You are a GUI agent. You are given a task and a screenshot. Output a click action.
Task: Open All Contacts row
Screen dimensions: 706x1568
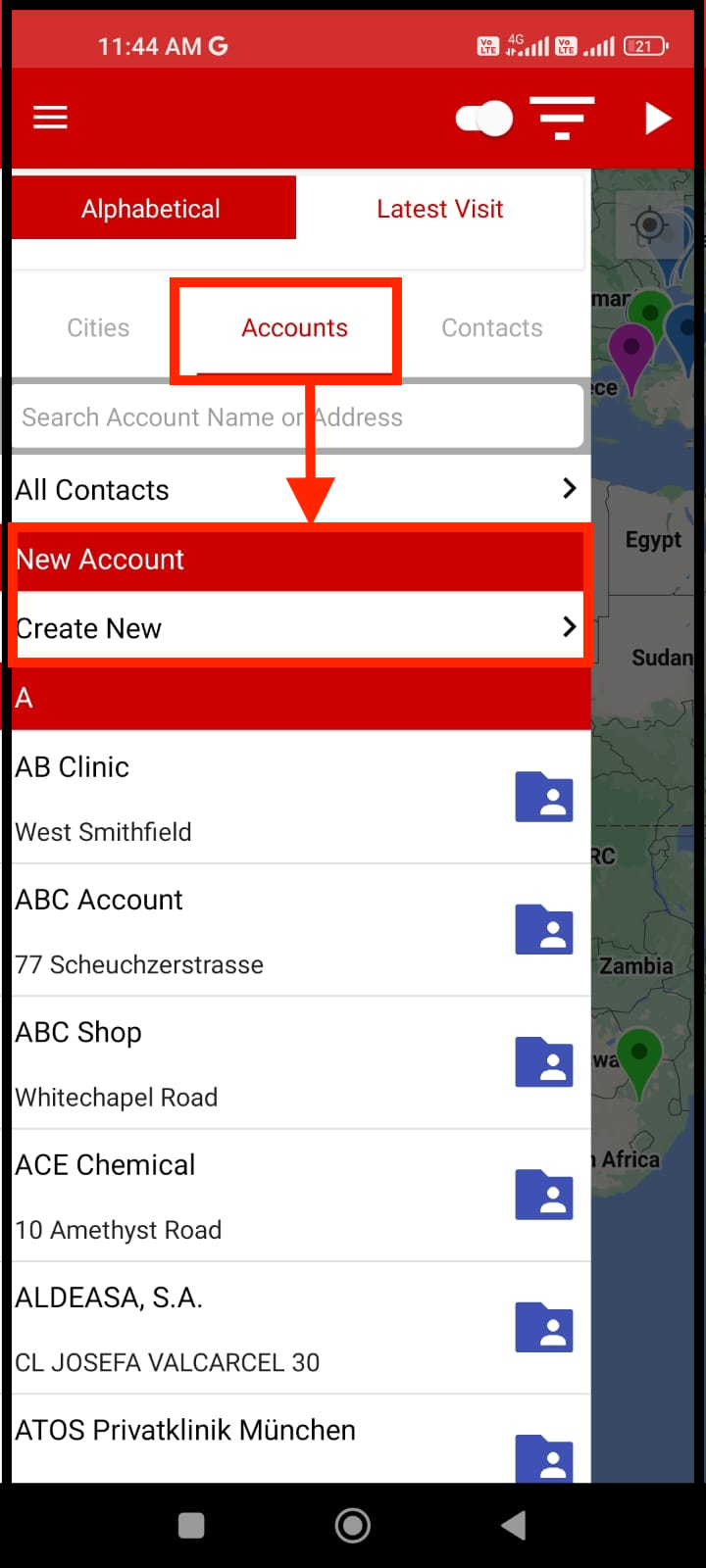point(294,489)
